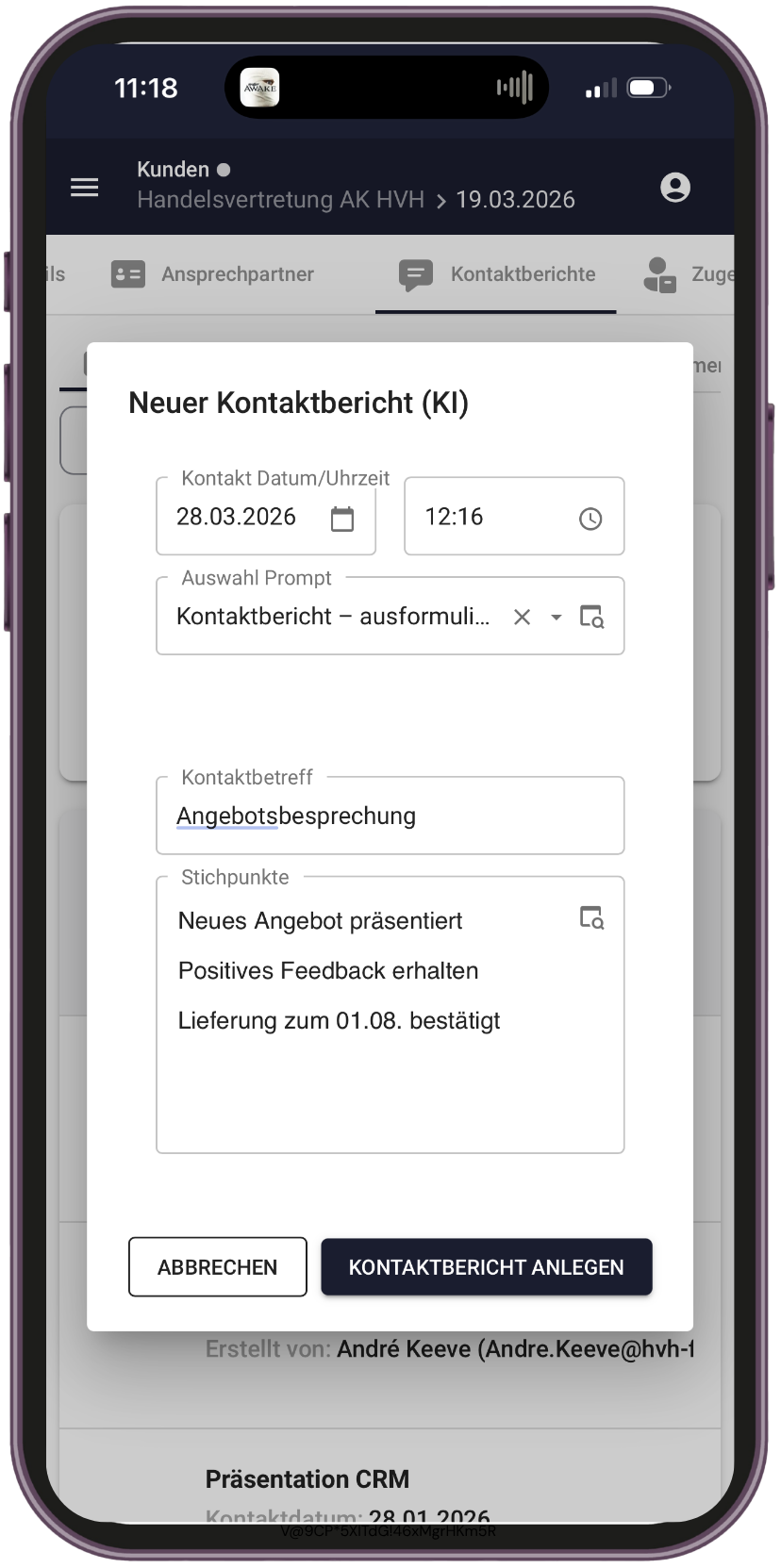Screen dimensions: 781x1568
Task: Tap the people icon on the Zugeordnete tab
Action: point(660,274)
